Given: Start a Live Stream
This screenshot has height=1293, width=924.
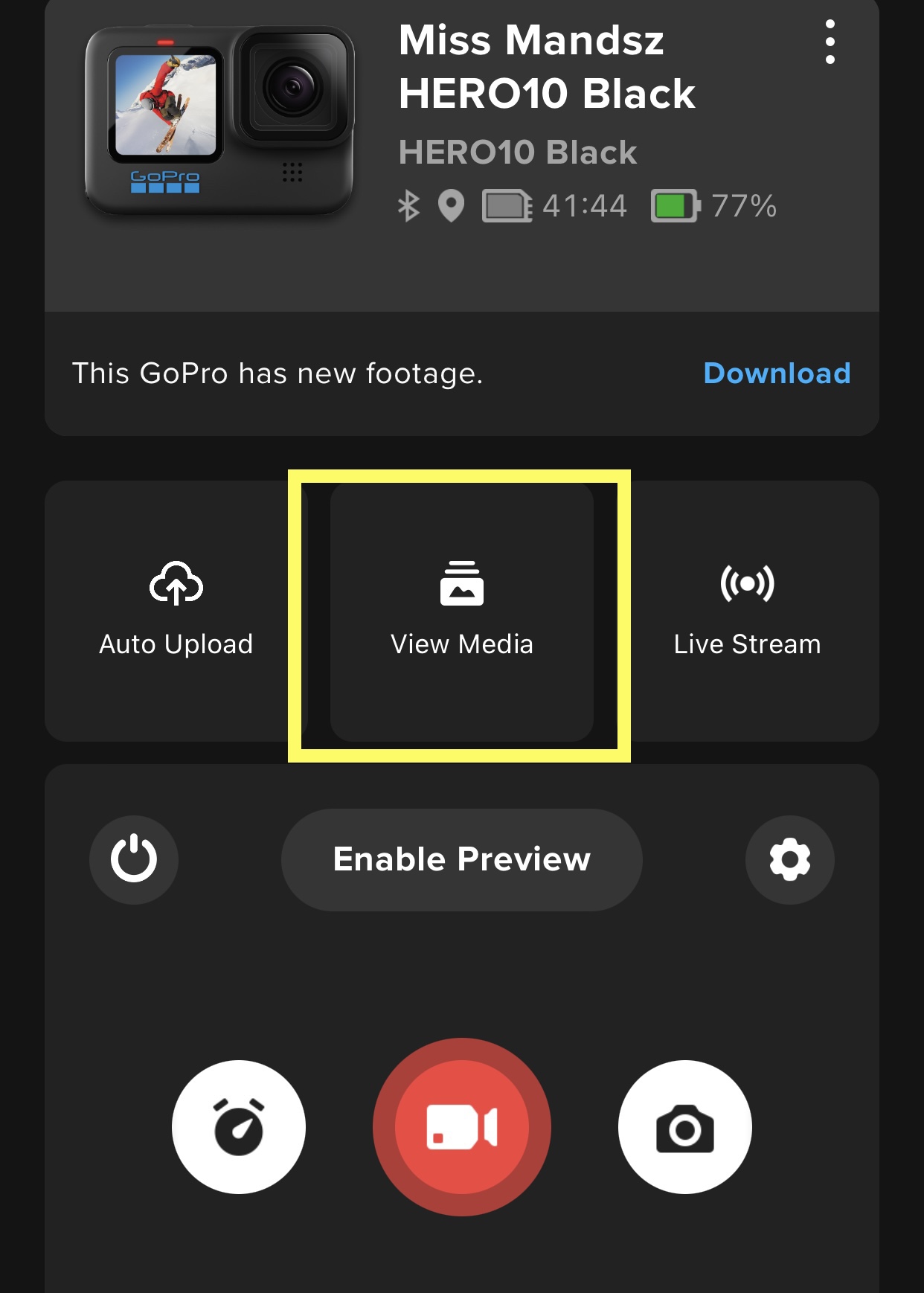Looking at the screenshot, I should [x=746, y=610].
